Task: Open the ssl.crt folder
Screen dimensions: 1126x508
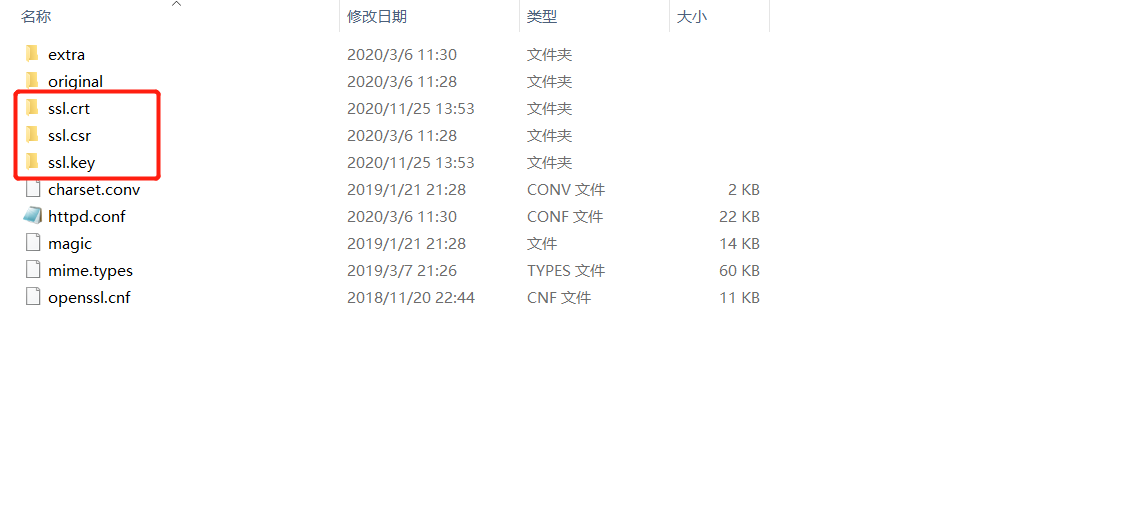Action: [69, 109]
